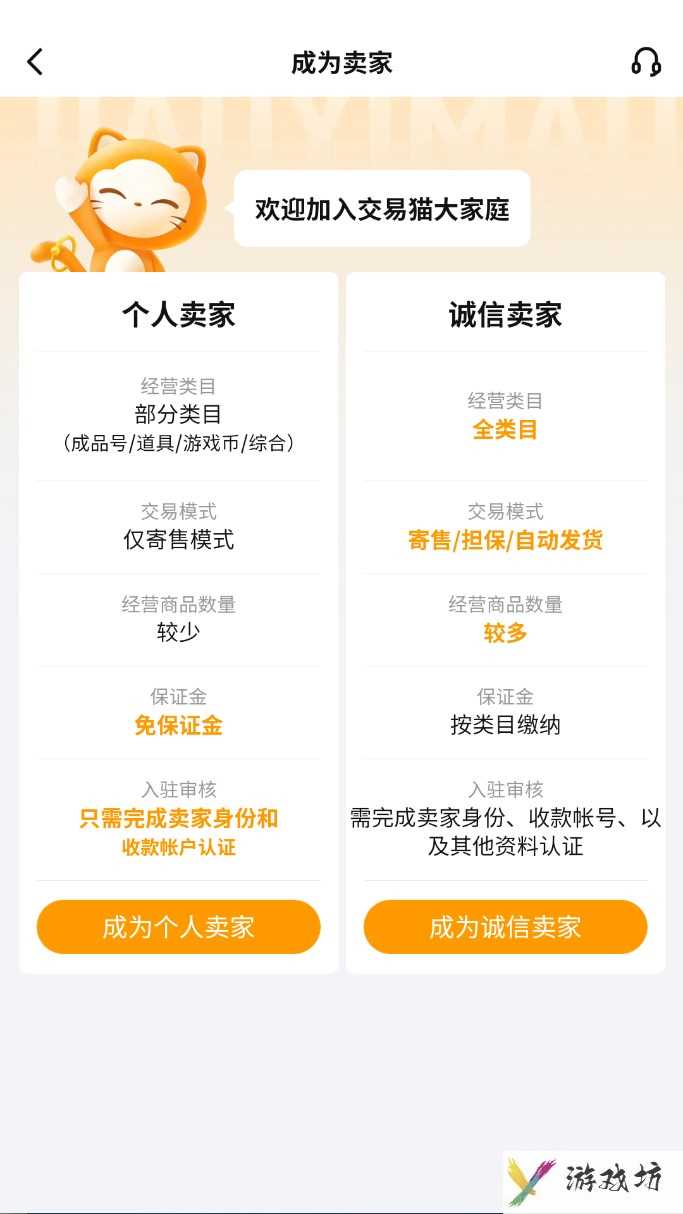Choose 成为诚信卖家 to apply
Screen dimensions: 683x1214
(x=505, y=926)
